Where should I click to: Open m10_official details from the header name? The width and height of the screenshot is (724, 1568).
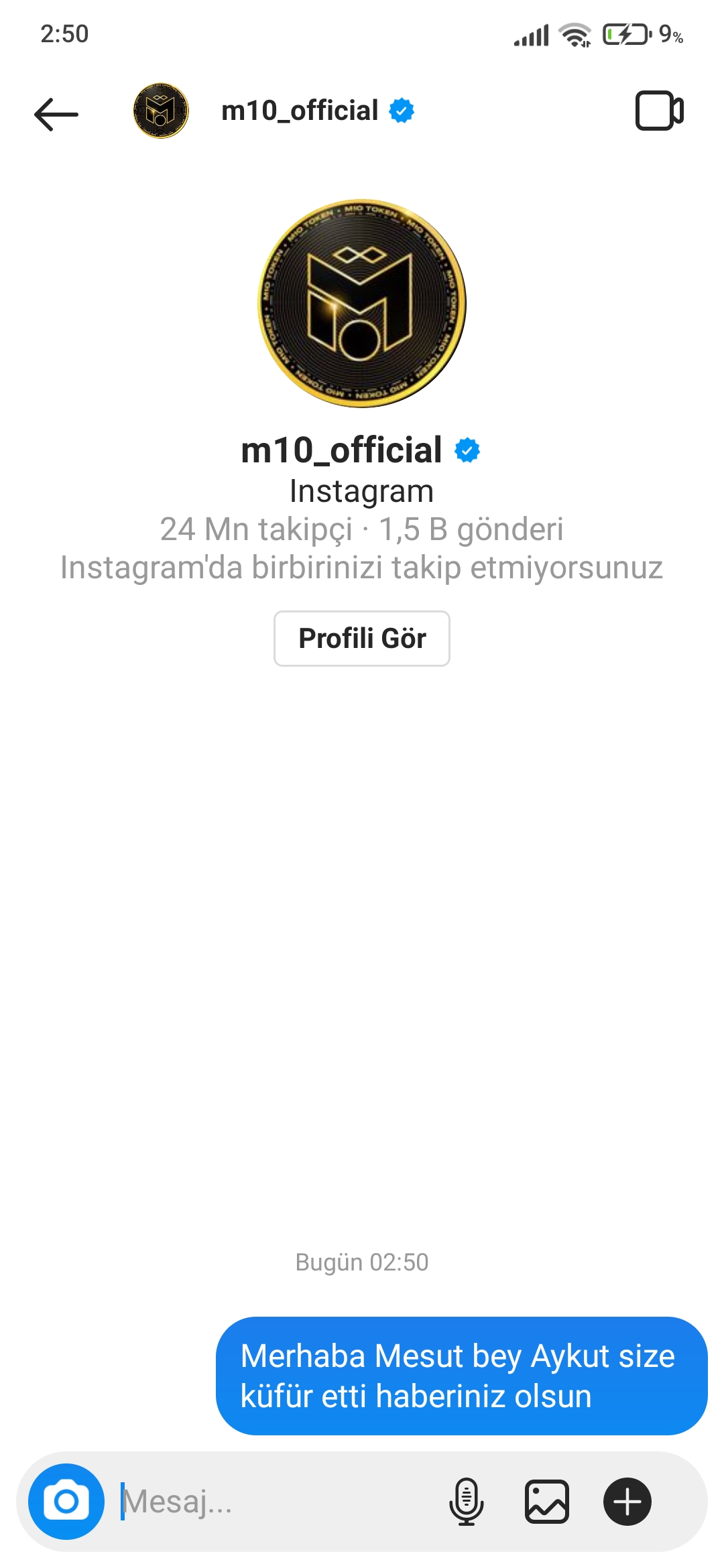click(x=300, y=111)
